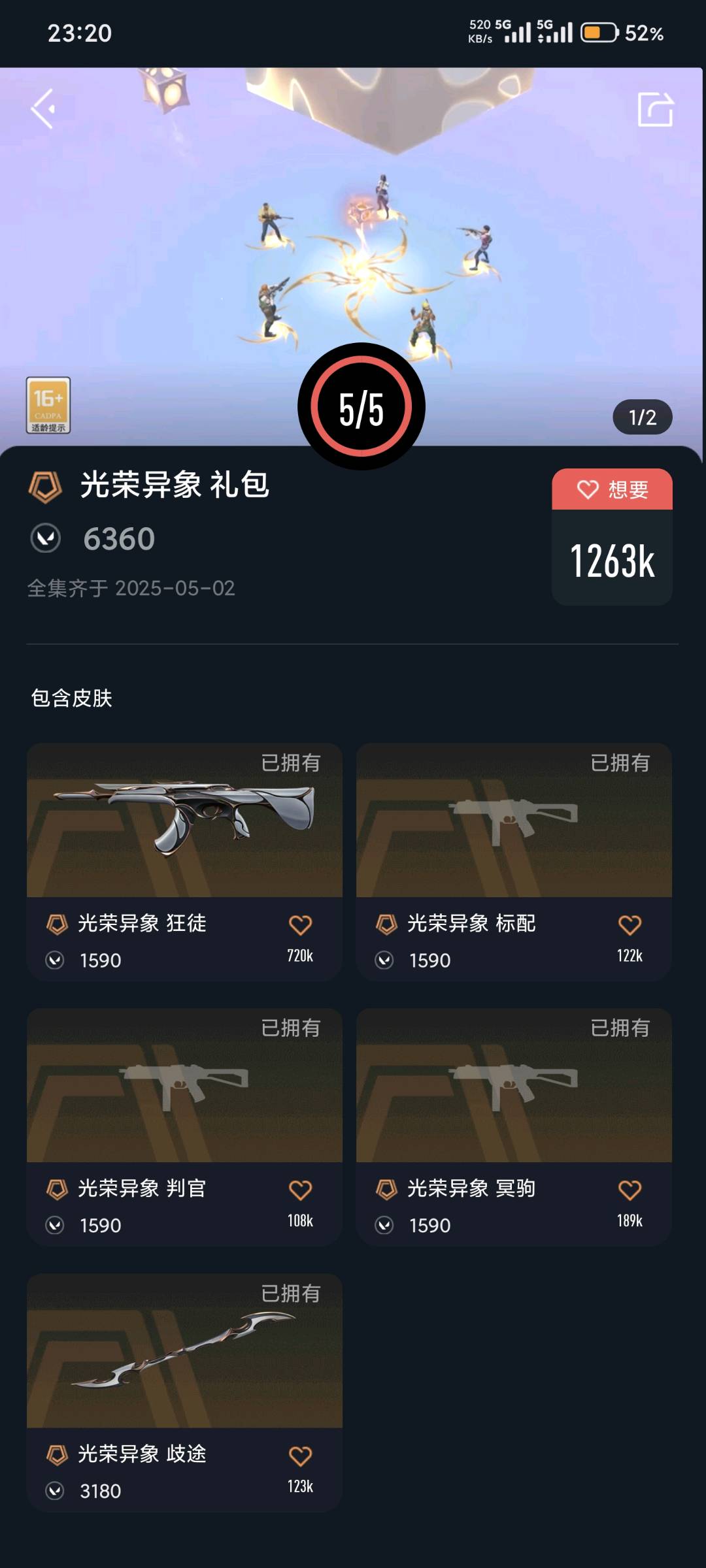This screenshot has width=706, height=1568.
Task: Like the 光荣异象 判官 skin
Action: [x=300, y=1190]
